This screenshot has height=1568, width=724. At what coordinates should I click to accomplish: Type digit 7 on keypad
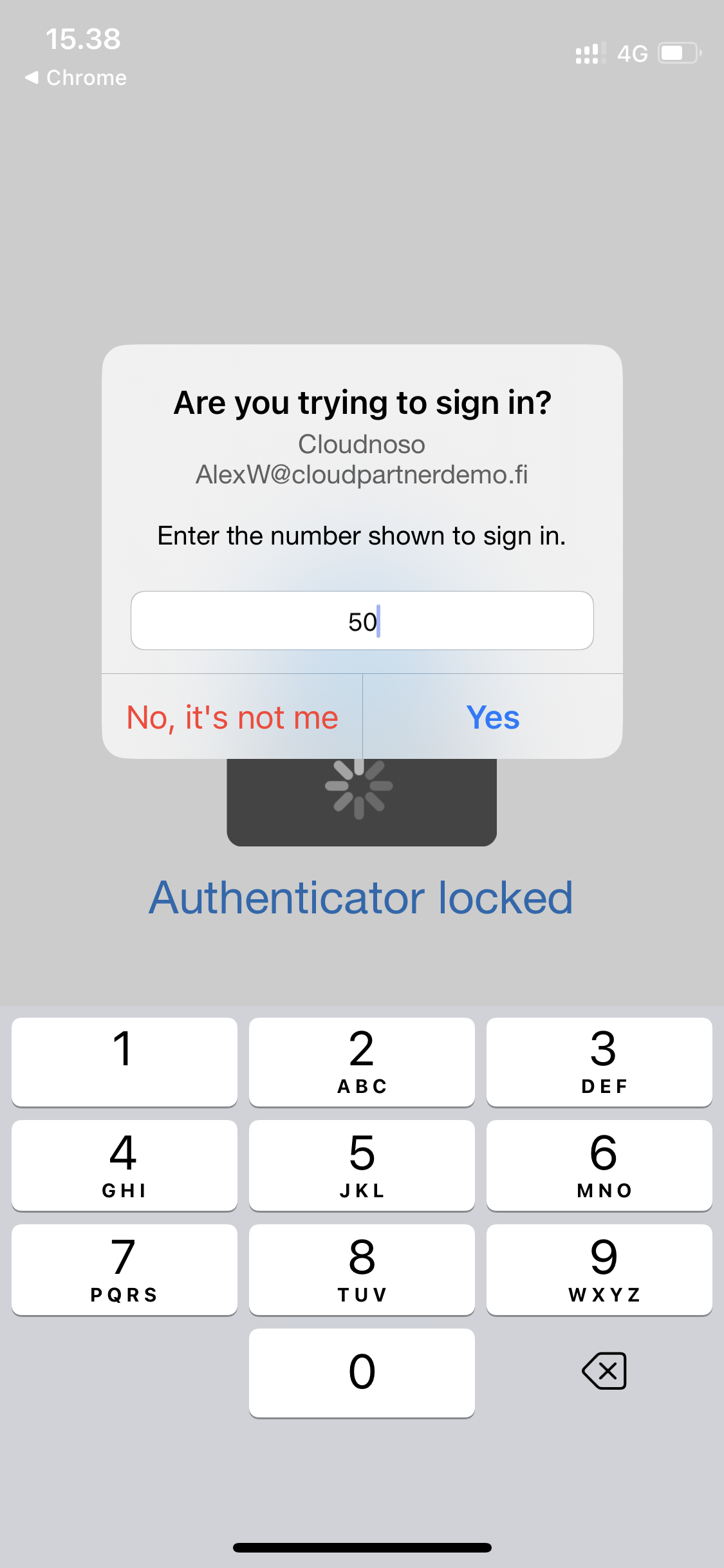124,1269
